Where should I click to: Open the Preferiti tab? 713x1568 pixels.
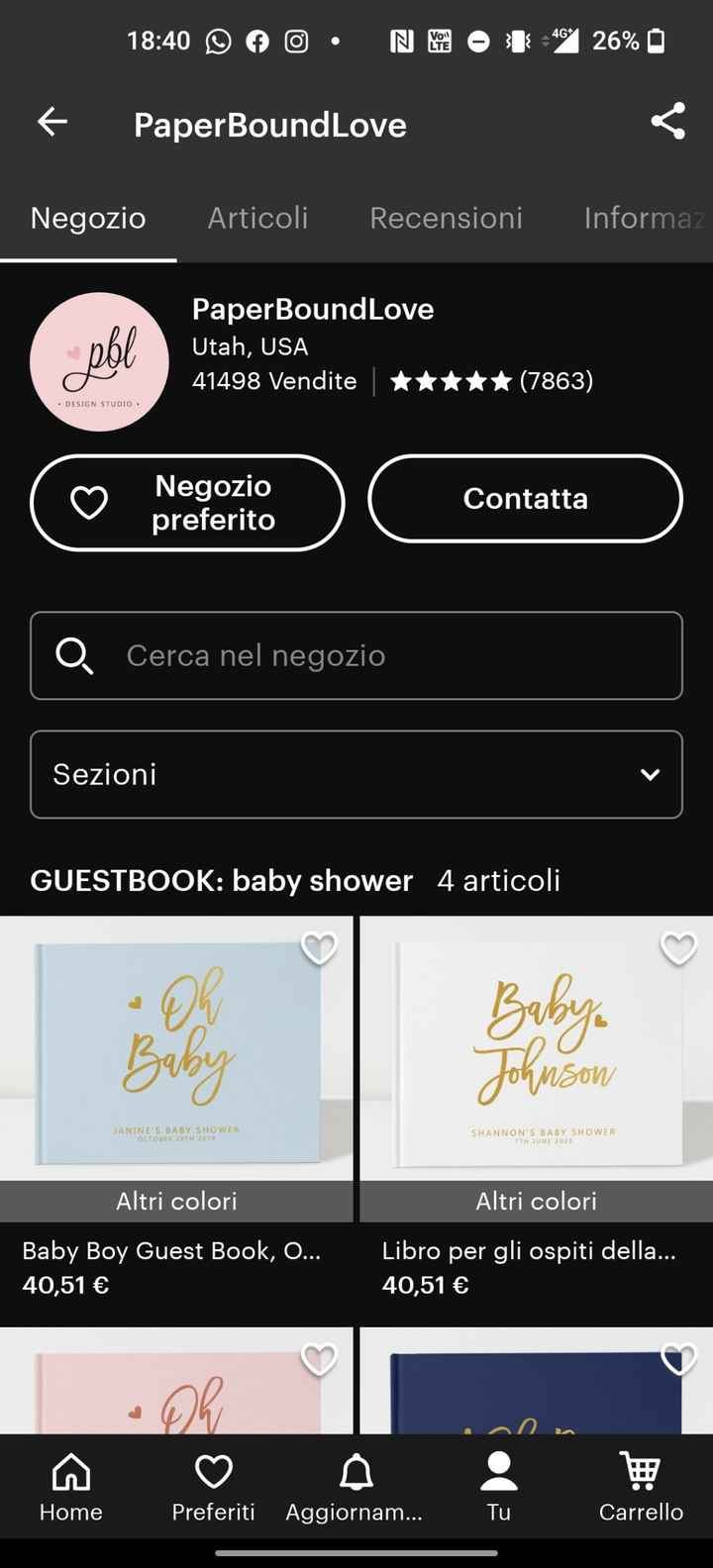pos(214,1486)
